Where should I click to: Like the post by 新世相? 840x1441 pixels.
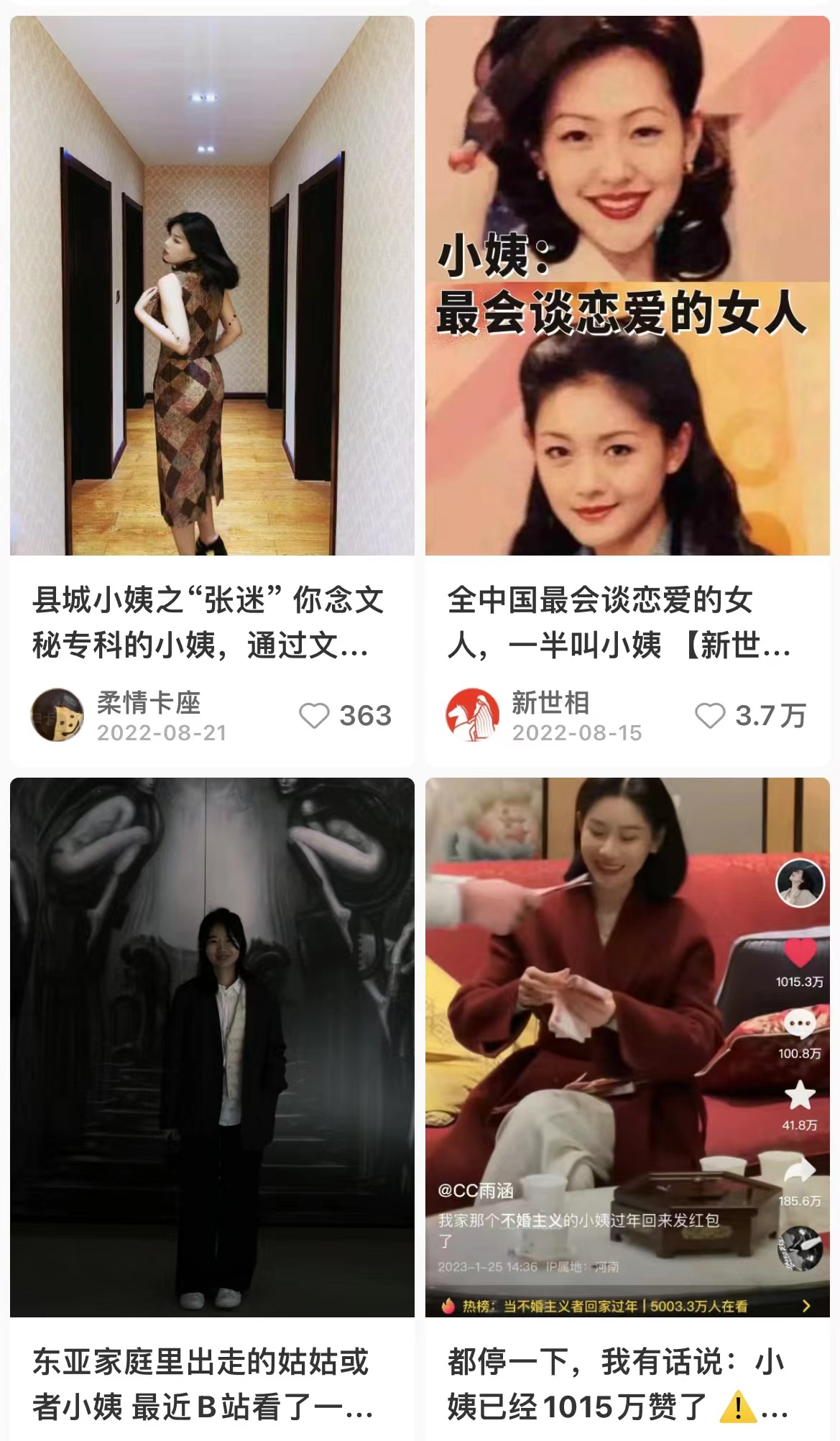tap(710, 716)
